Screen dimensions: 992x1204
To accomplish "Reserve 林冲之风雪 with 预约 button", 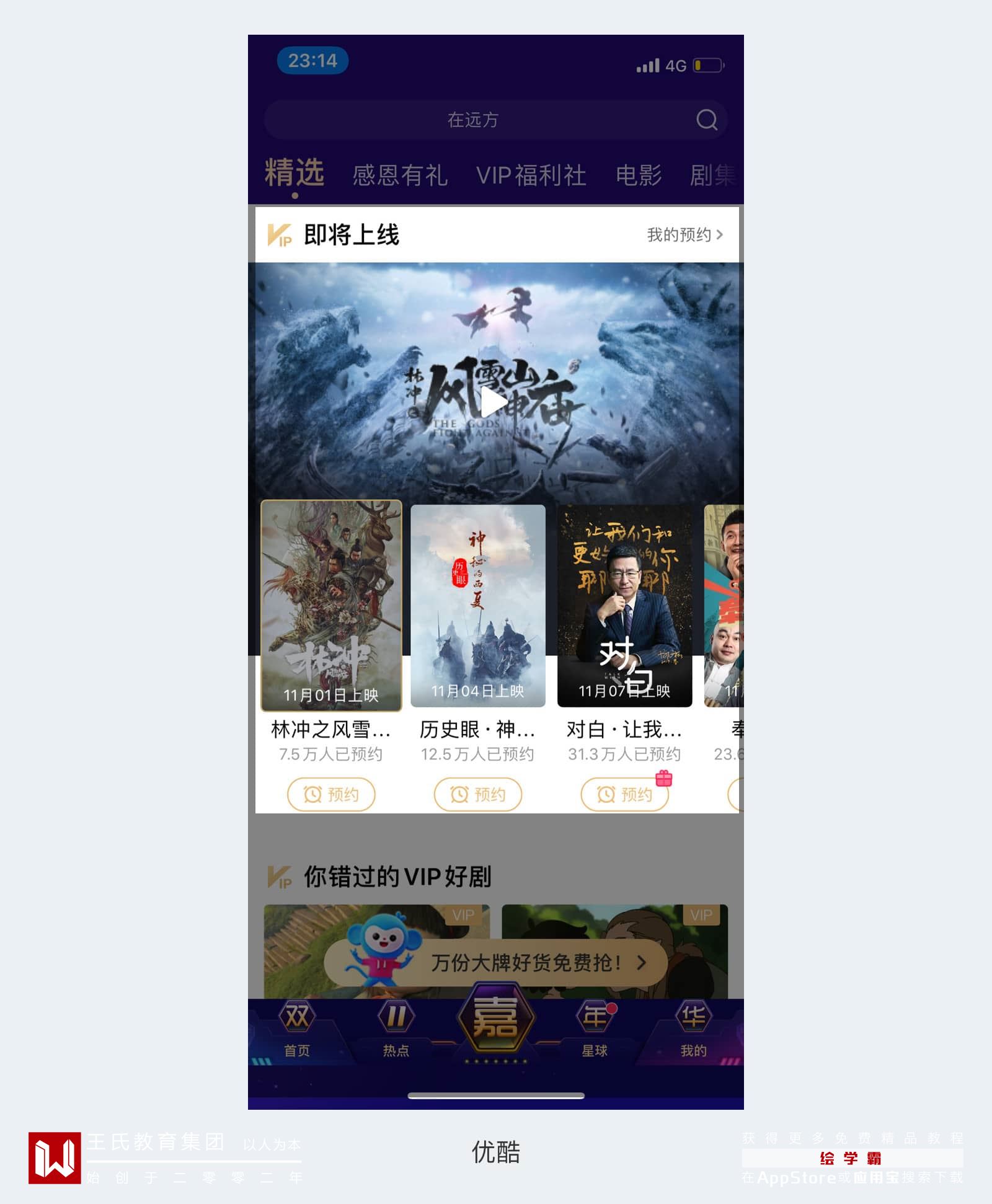I will (331, 794).
